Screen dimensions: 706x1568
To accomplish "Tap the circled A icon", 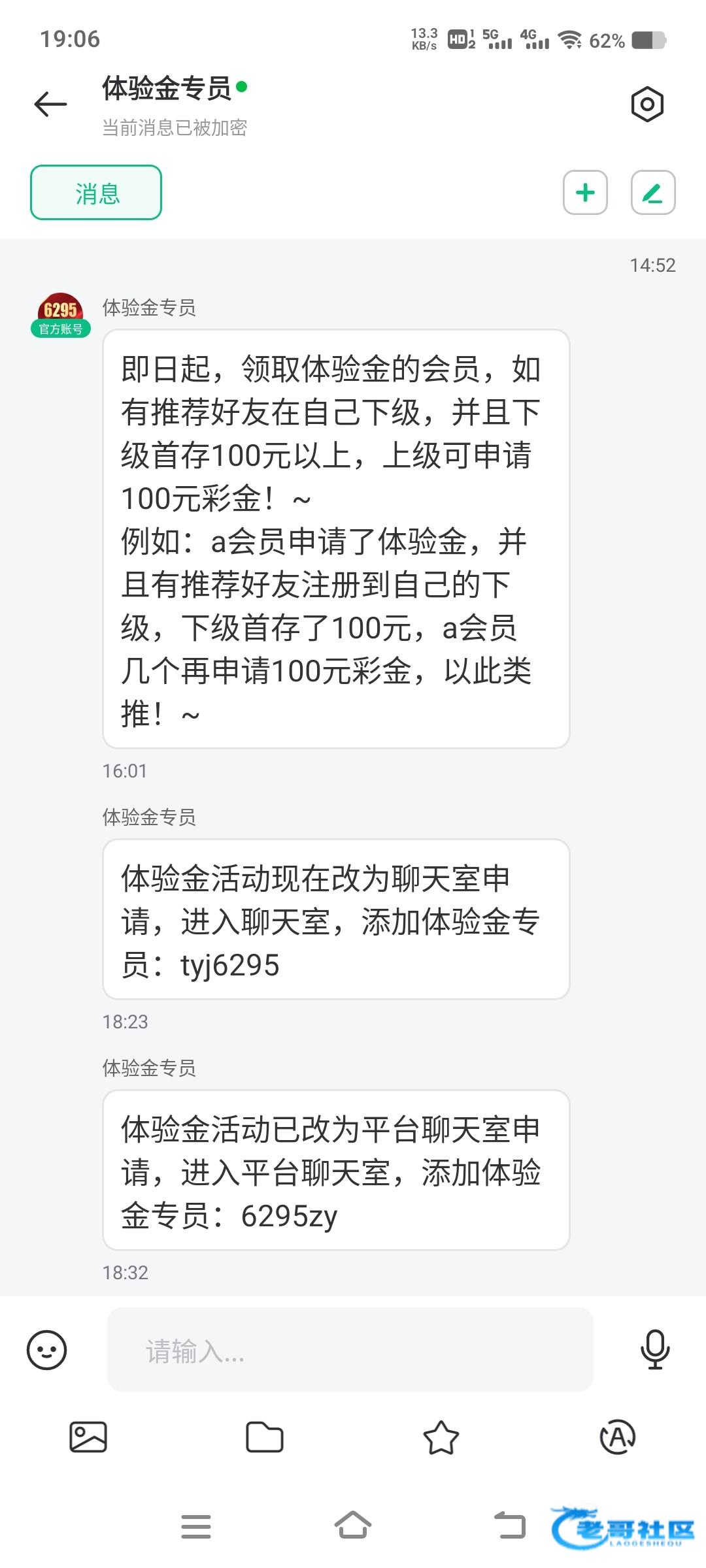I will click(x=618, y=1437).
